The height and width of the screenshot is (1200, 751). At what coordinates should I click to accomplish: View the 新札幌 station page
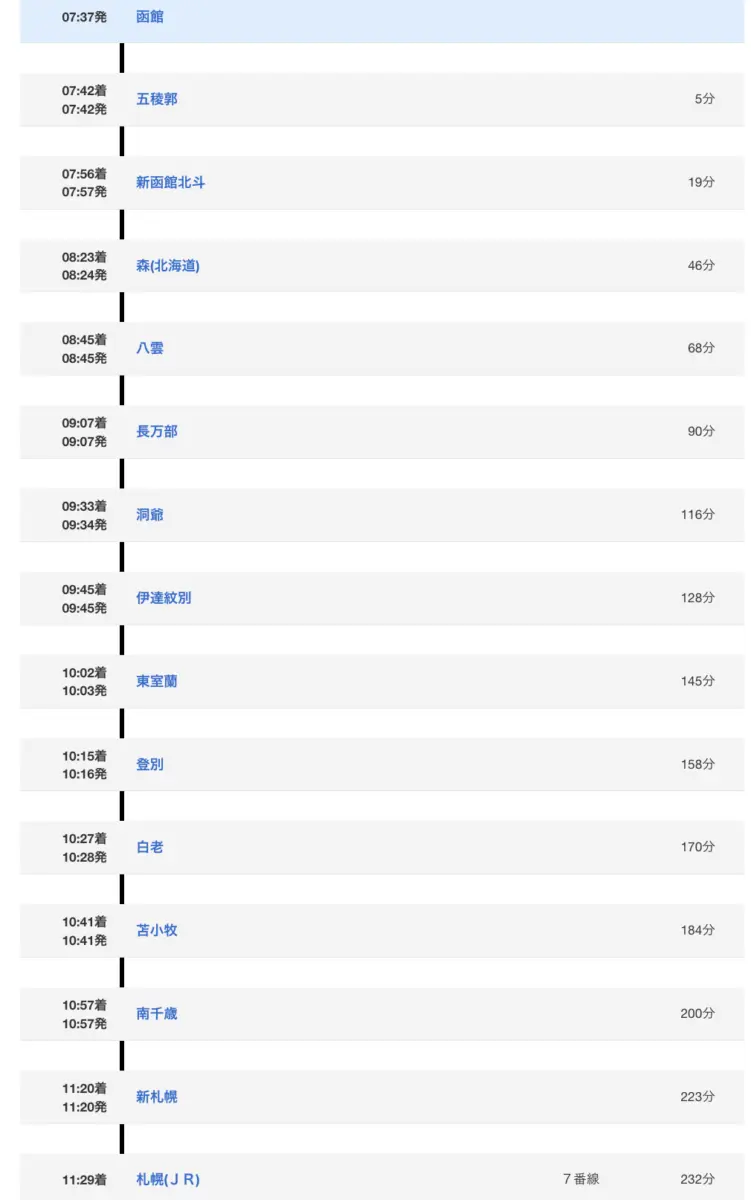[x=157, y=1097]
